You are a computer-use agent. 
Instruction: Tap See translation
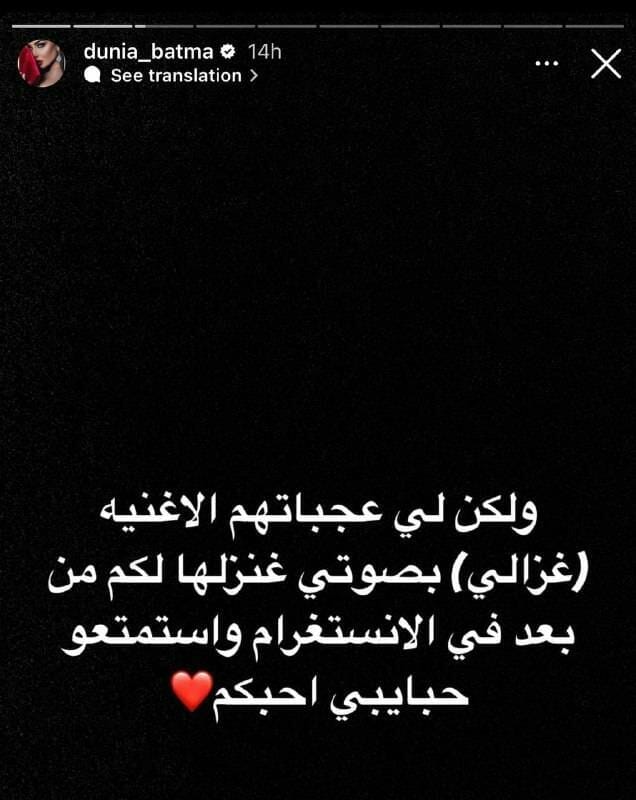[x=176, y=75]
